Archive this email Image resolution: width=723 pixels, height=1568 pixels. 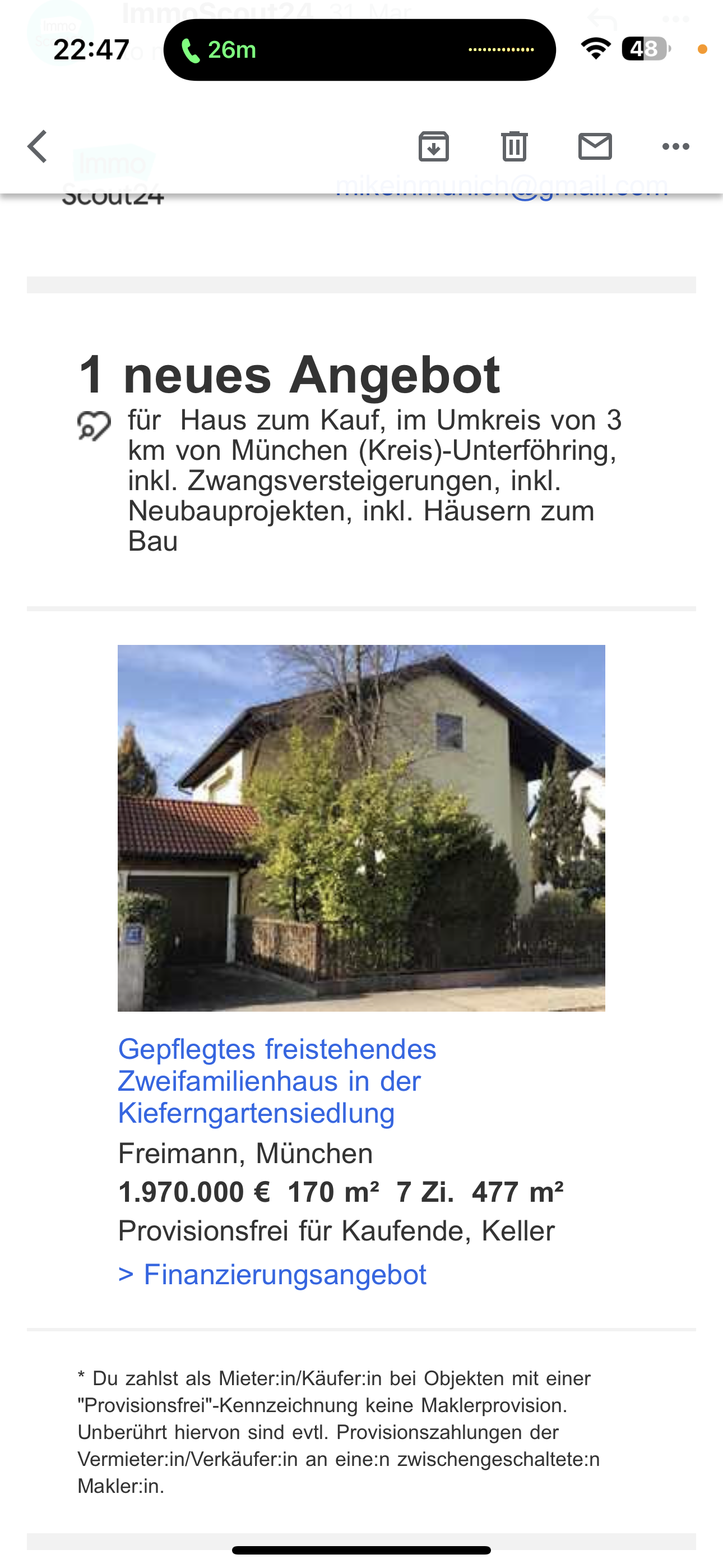433,147
